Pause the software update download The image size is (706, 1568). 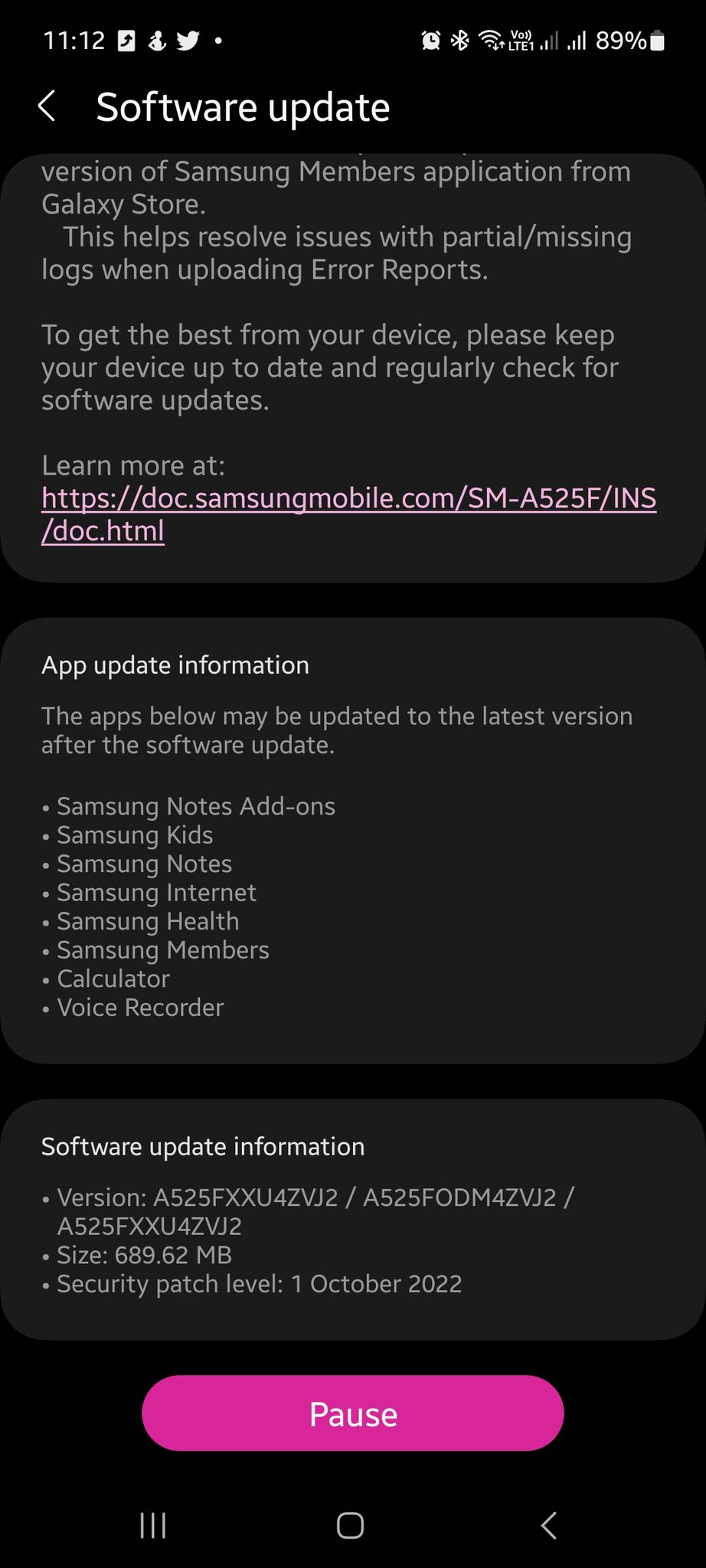tap(353, 1413)
